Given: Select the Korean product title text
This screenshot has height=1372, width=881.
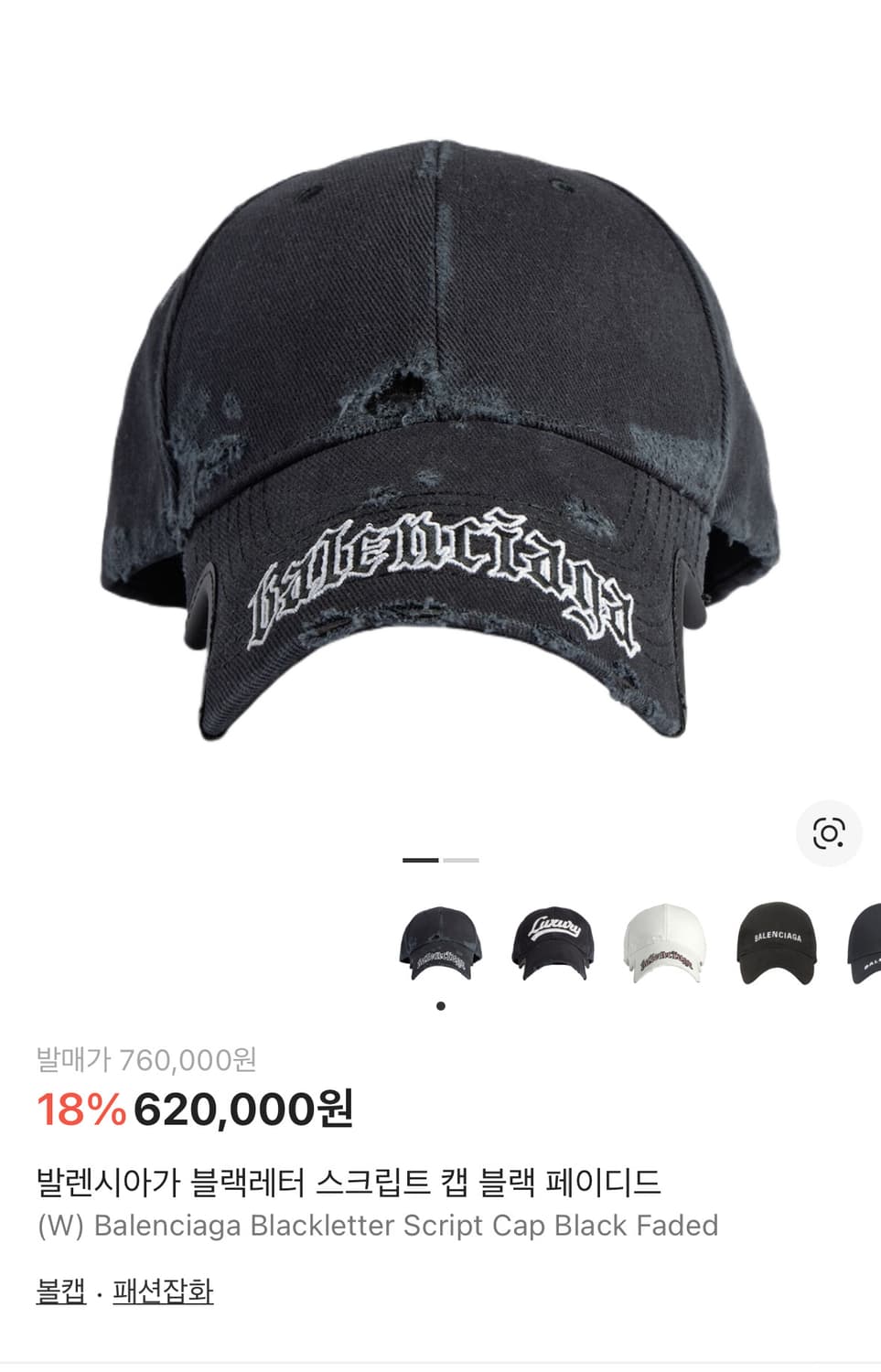Looking at the screenshot, I should [348, 1180].
